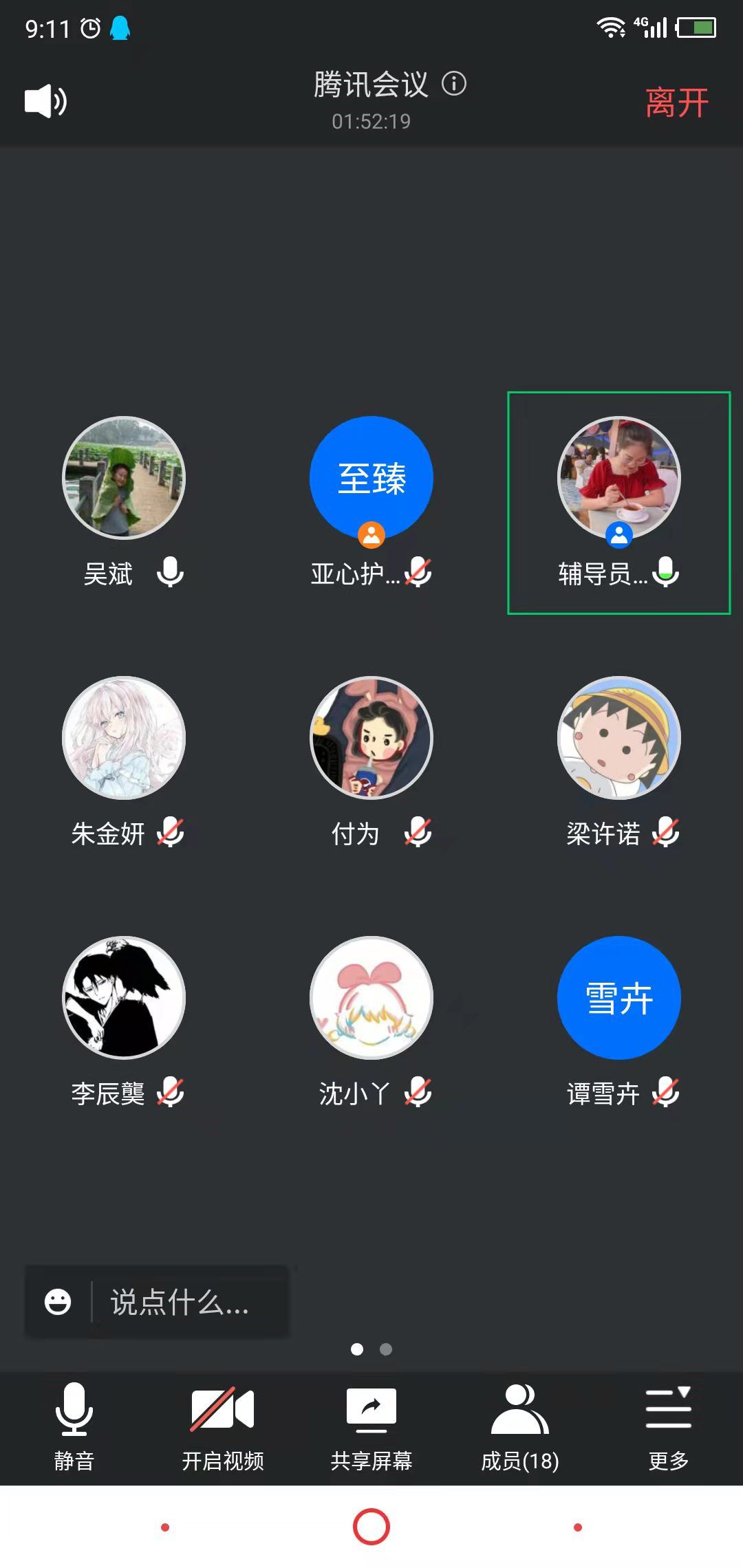The height and width of the screenshot is (1568, 743).
Task: Select participant tile 李辰龑
Action: (124, 998)
